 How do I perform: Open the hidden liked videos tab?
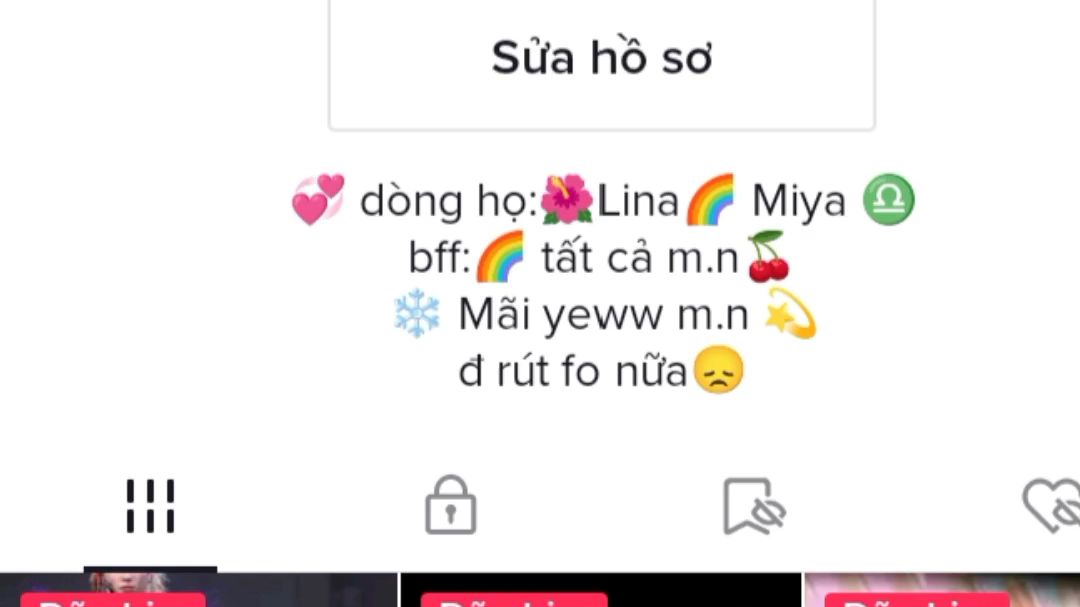coord(1052,505)
